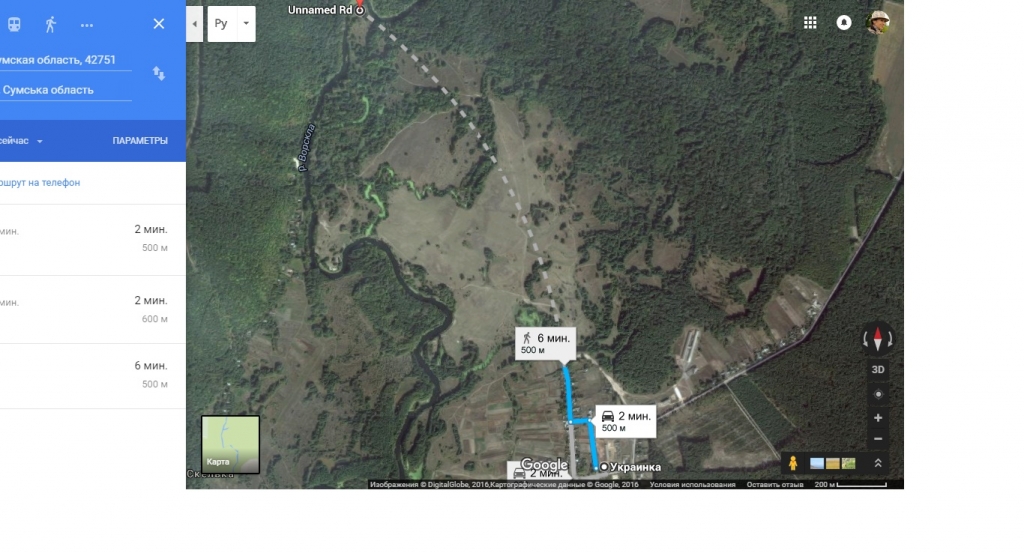1024x553 pixels.
Task: Open route ПАРАМЕТРЫ options
Action: pyautogui.click(x=140, y=141)
